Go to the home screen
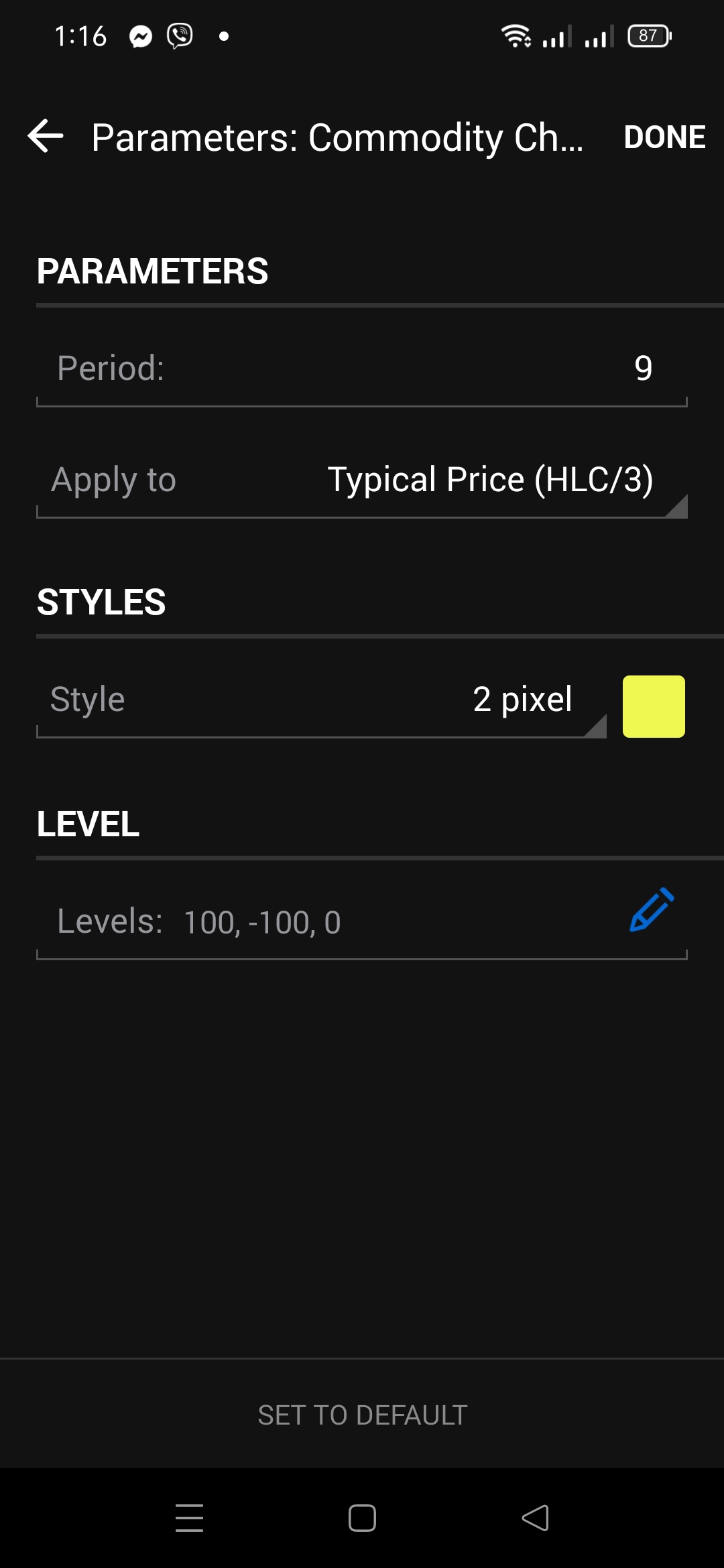The width and height of the screenshot is (724, 1568). pos(362,1518)
